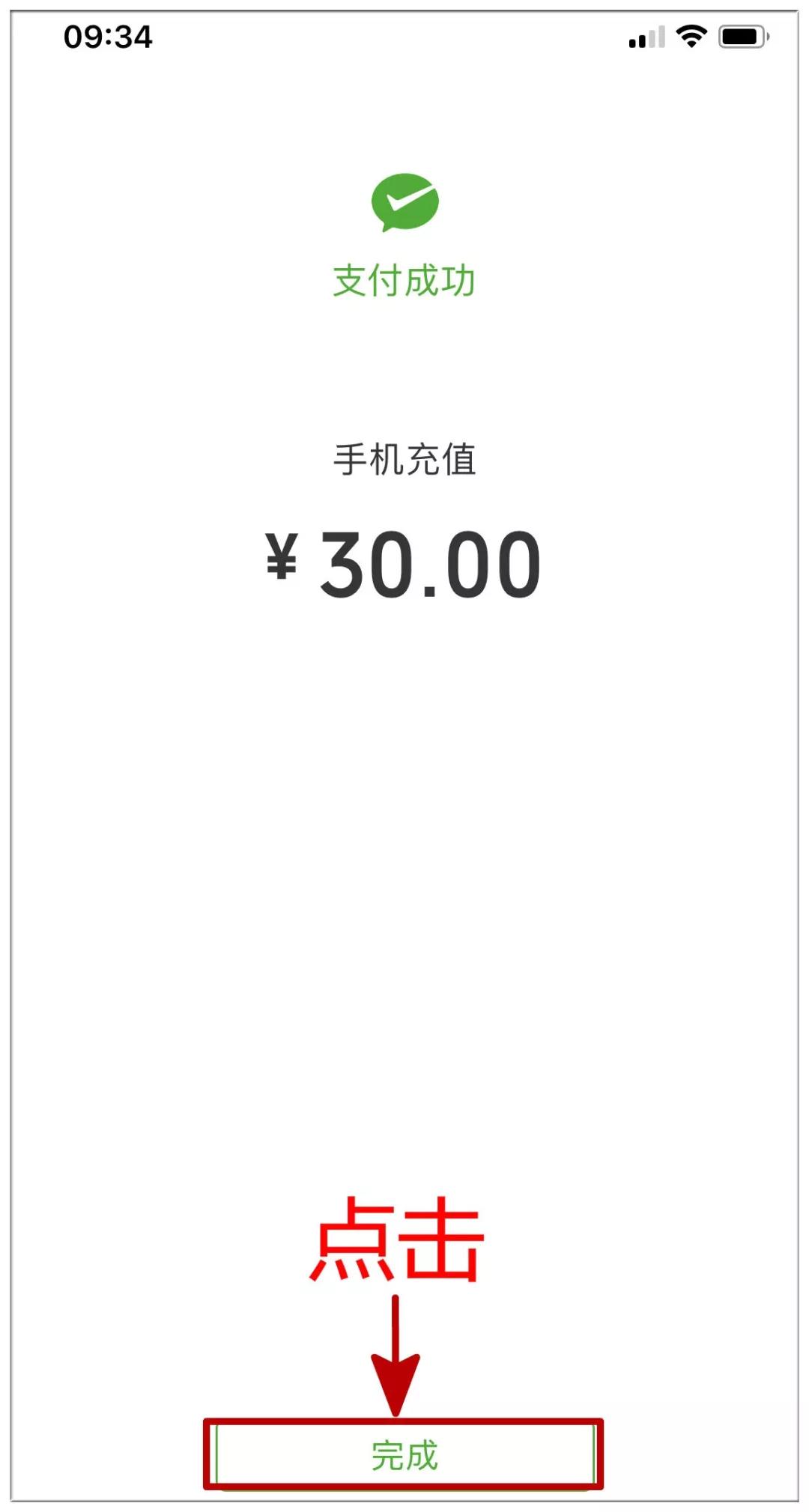This screenshot has width=809, height=1512.
Task: Tap the 完成 button to finish
Action: click(x=404, y=1455)
